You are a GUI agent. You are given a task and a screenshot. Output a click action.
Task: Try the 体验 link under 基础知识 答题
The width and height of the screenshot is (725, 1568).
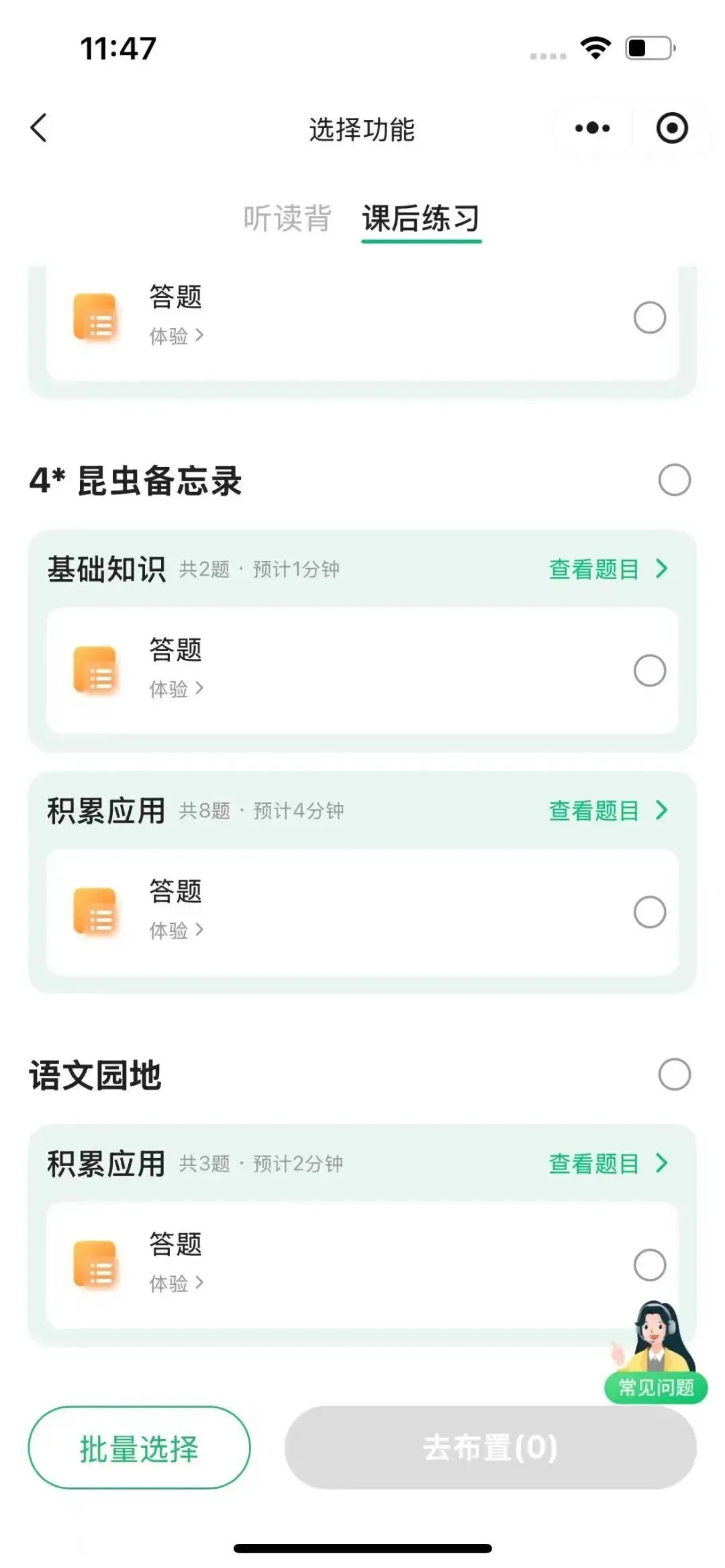(176, 688)
